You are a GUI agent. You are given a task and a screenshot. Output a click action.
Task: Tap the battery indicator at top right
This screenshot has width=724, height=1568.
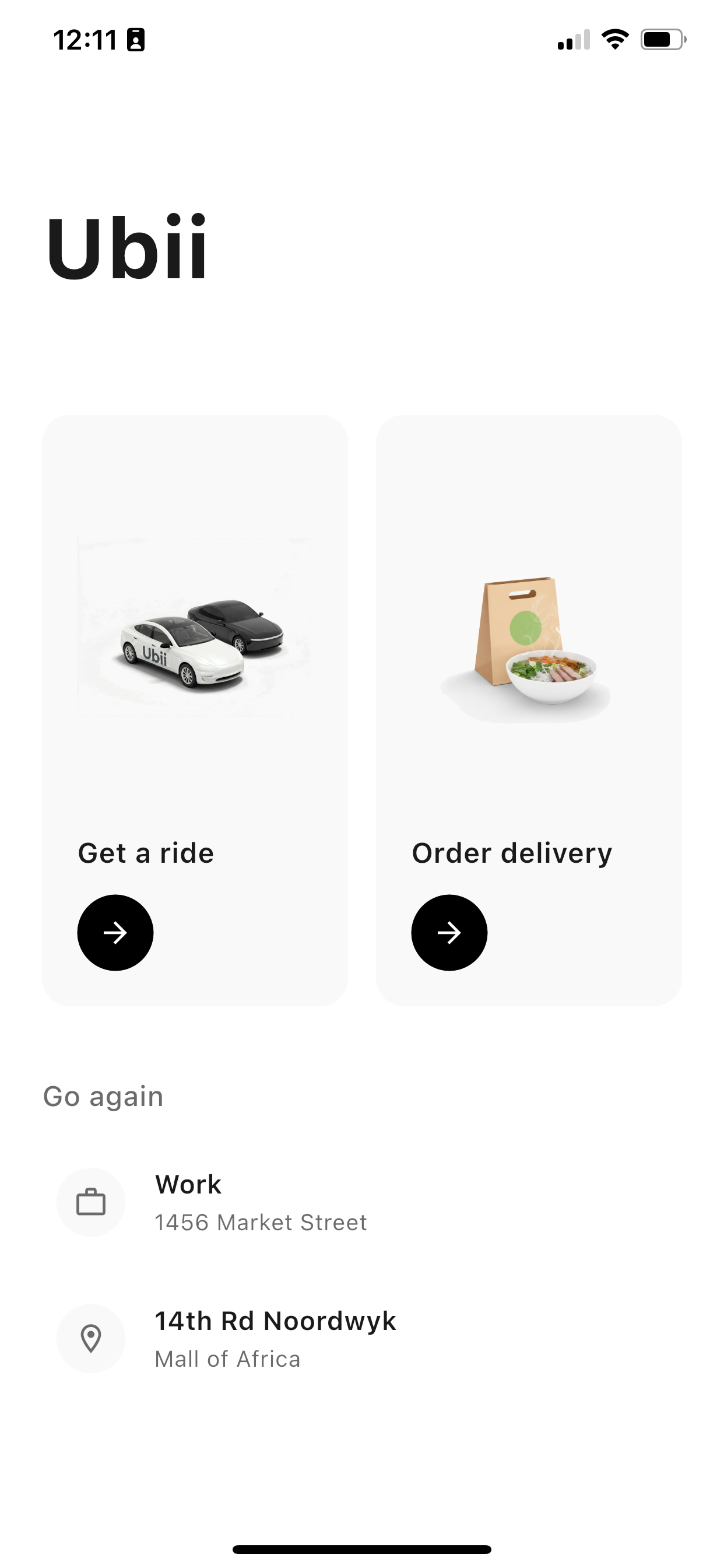coord(663,39)
